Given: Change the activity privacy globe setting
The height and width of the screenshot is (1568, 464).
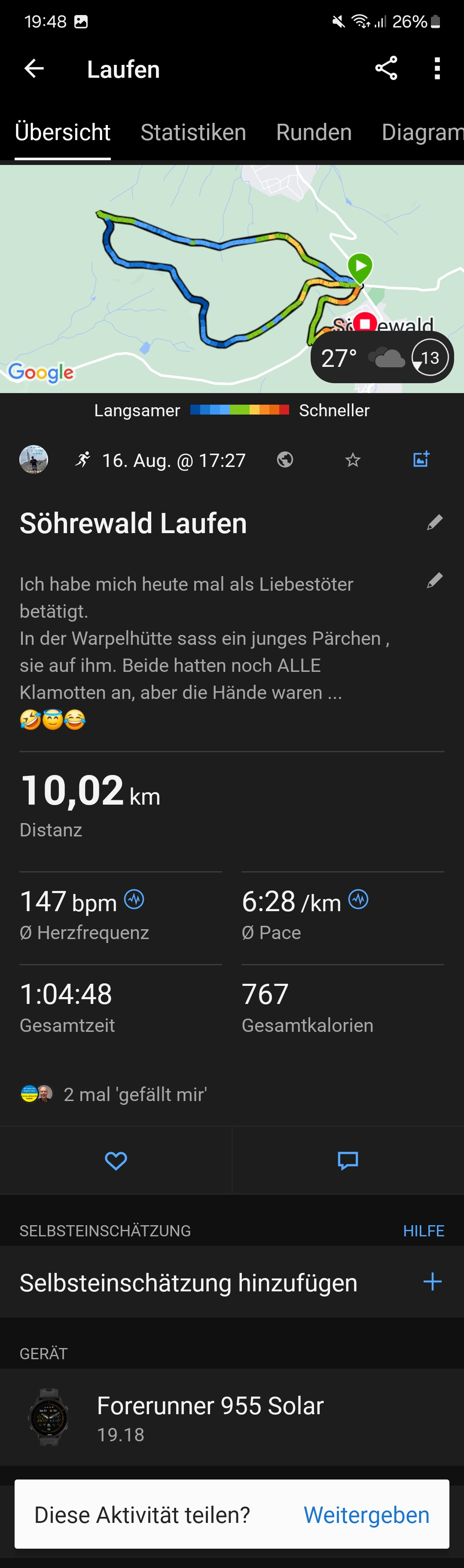Looking at the screenshot, I should click(x=285, y=460).
